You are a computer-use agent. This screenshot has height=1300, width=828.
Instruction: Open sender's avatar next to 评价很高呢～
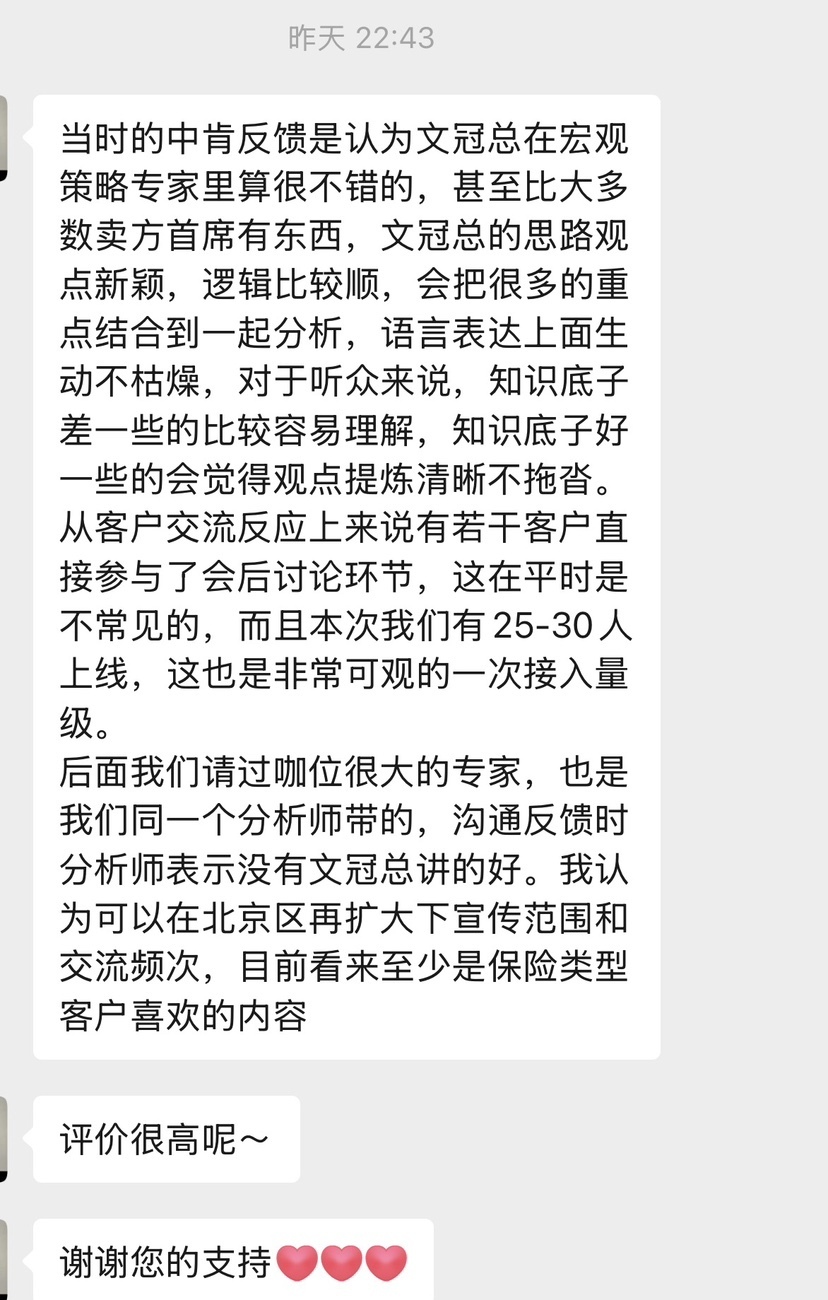point(4,1138)
